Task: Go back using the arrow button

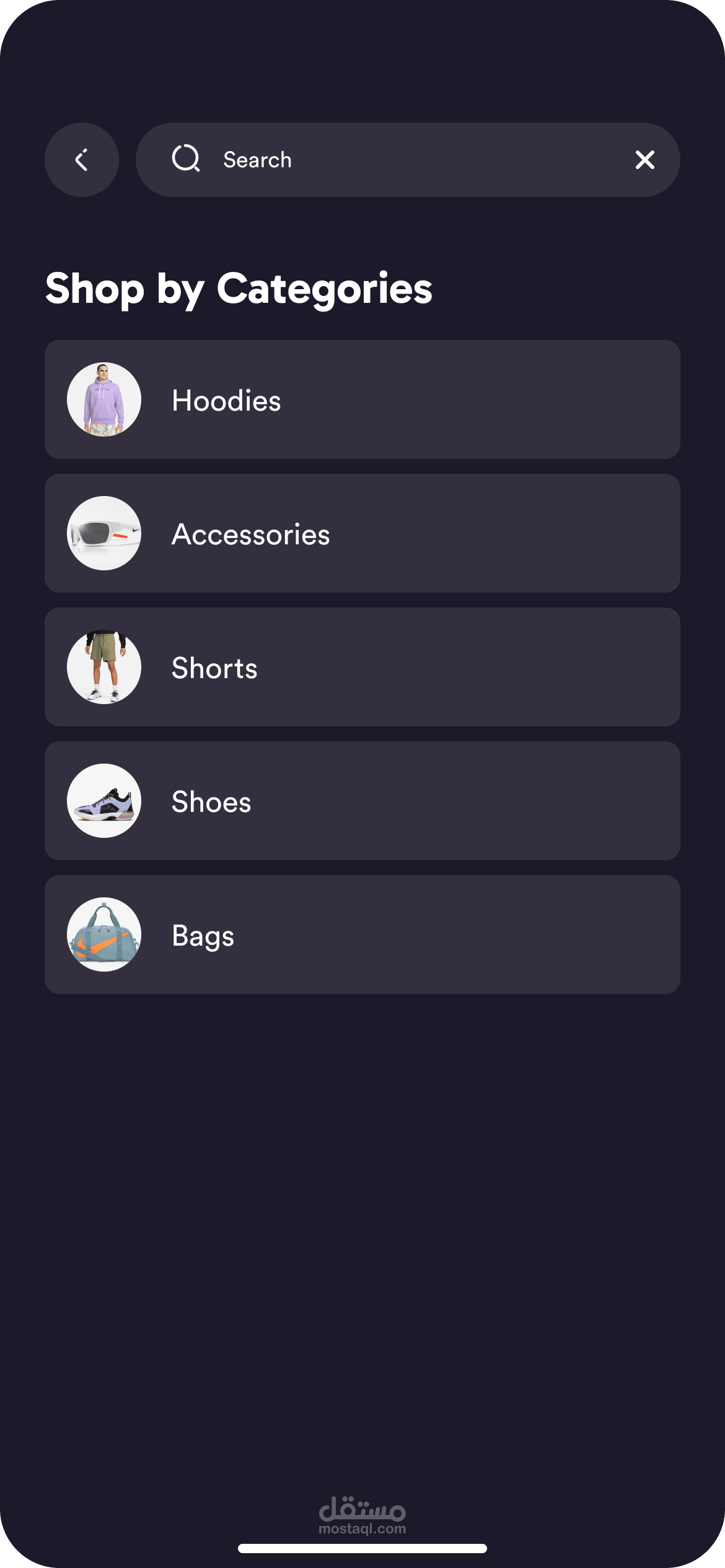Action: [x=81, y=160]
